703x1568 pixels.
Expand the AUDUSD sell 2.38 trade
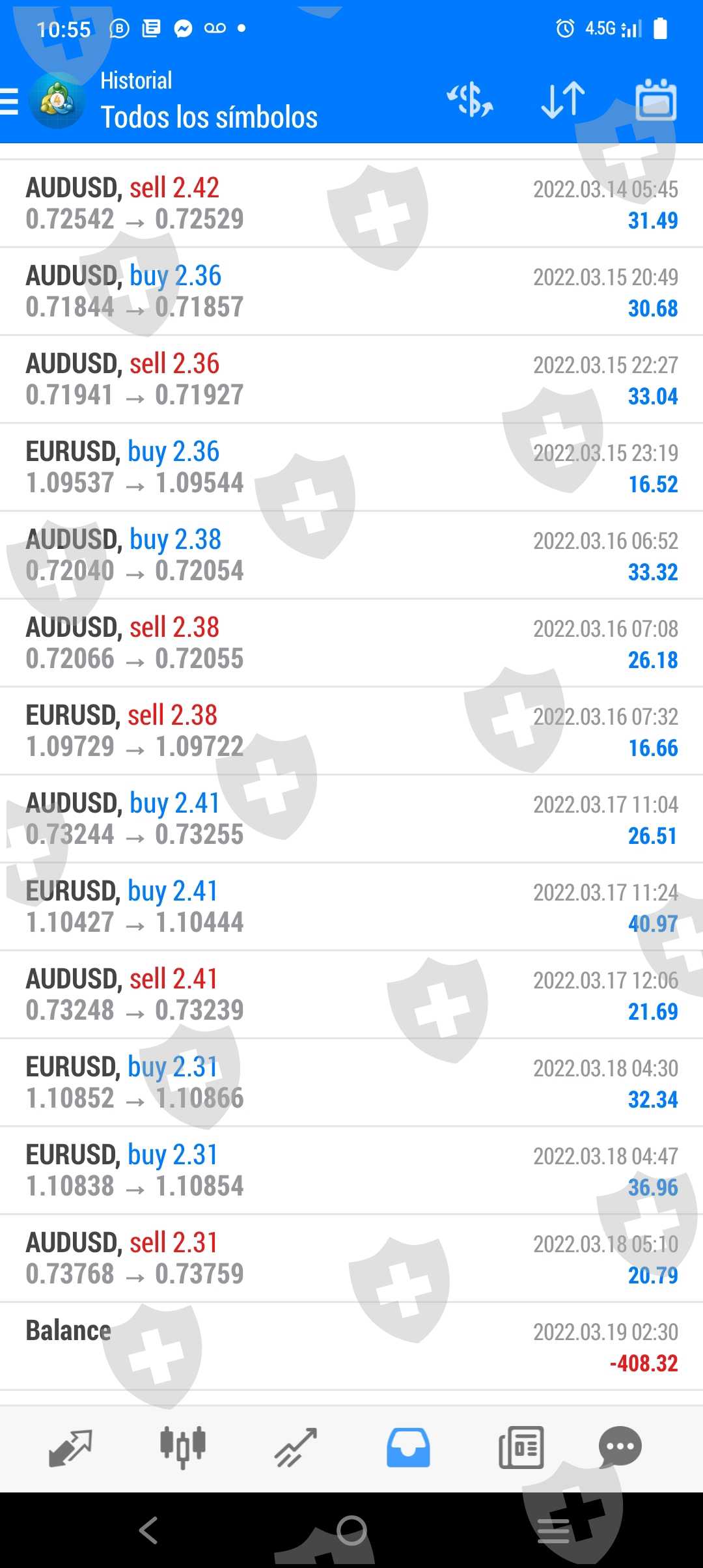pyautogui.click(x=351, y=643)
